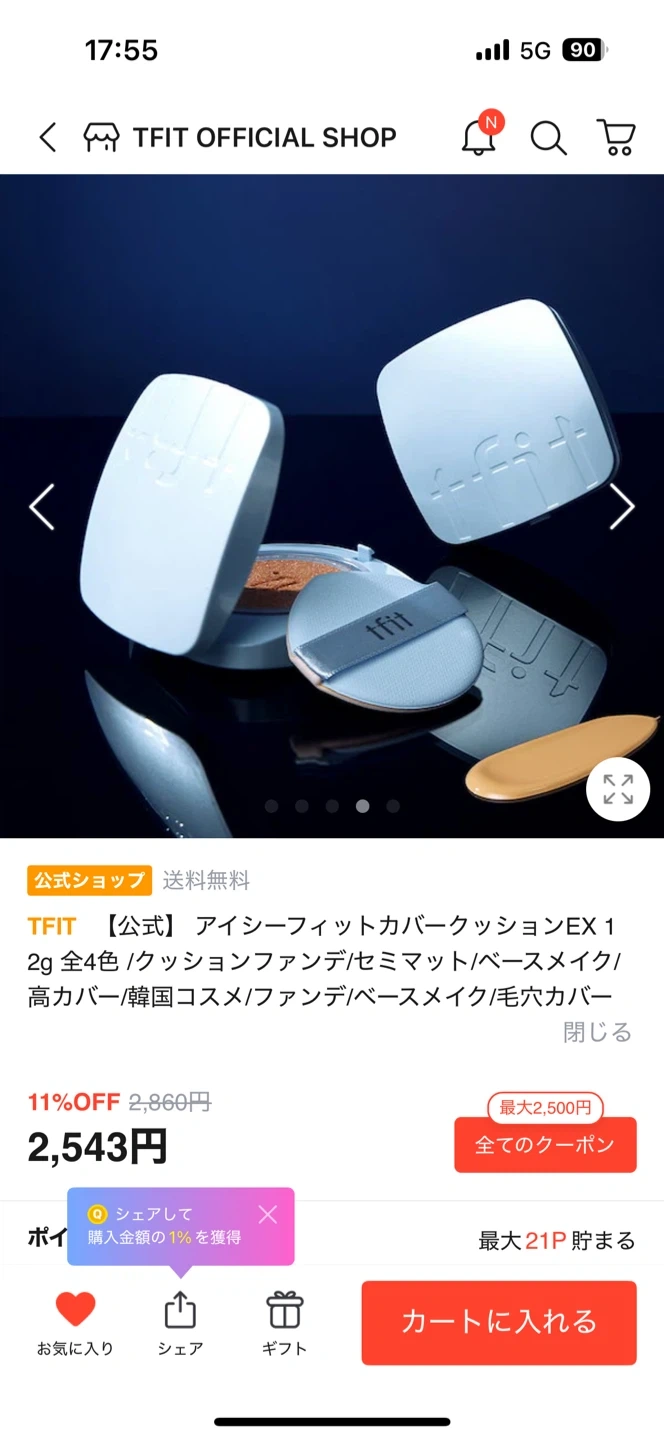This screenshot has height=1440, width=664.
Task: Open the shopping cart
Action: pos(616,137)
